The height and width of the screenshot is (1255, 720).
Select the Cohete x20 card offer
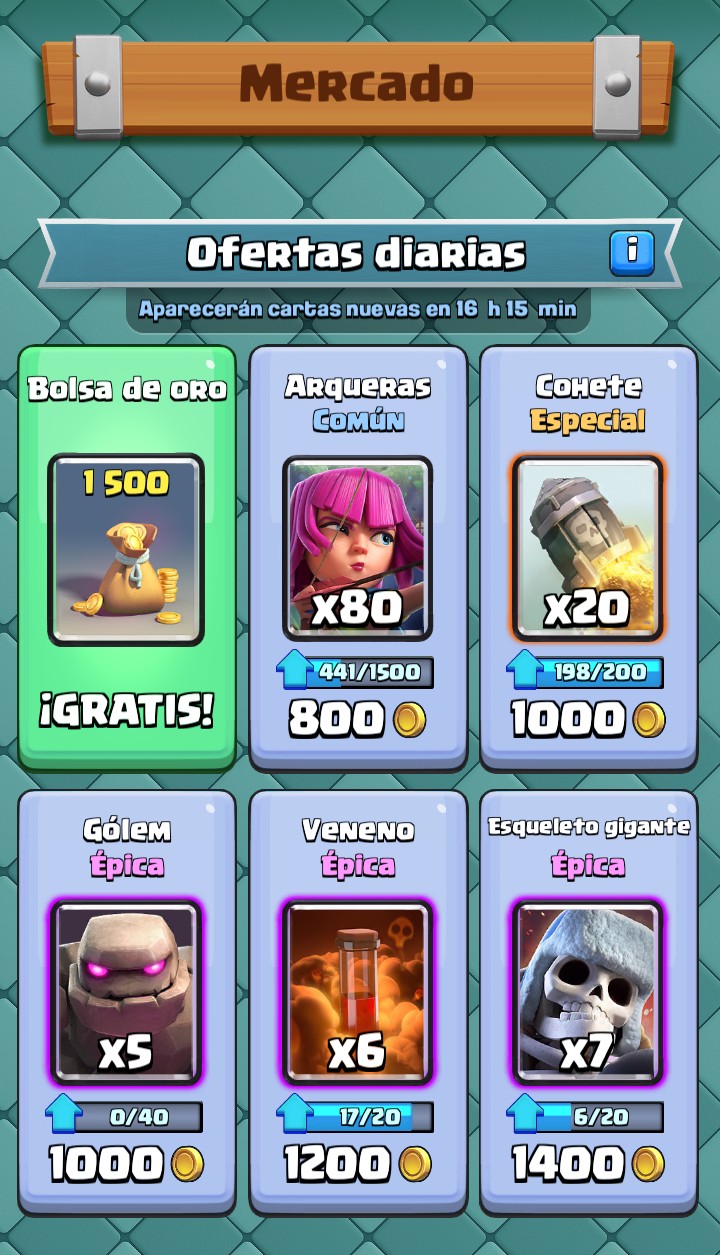click(x=588, y=557)
